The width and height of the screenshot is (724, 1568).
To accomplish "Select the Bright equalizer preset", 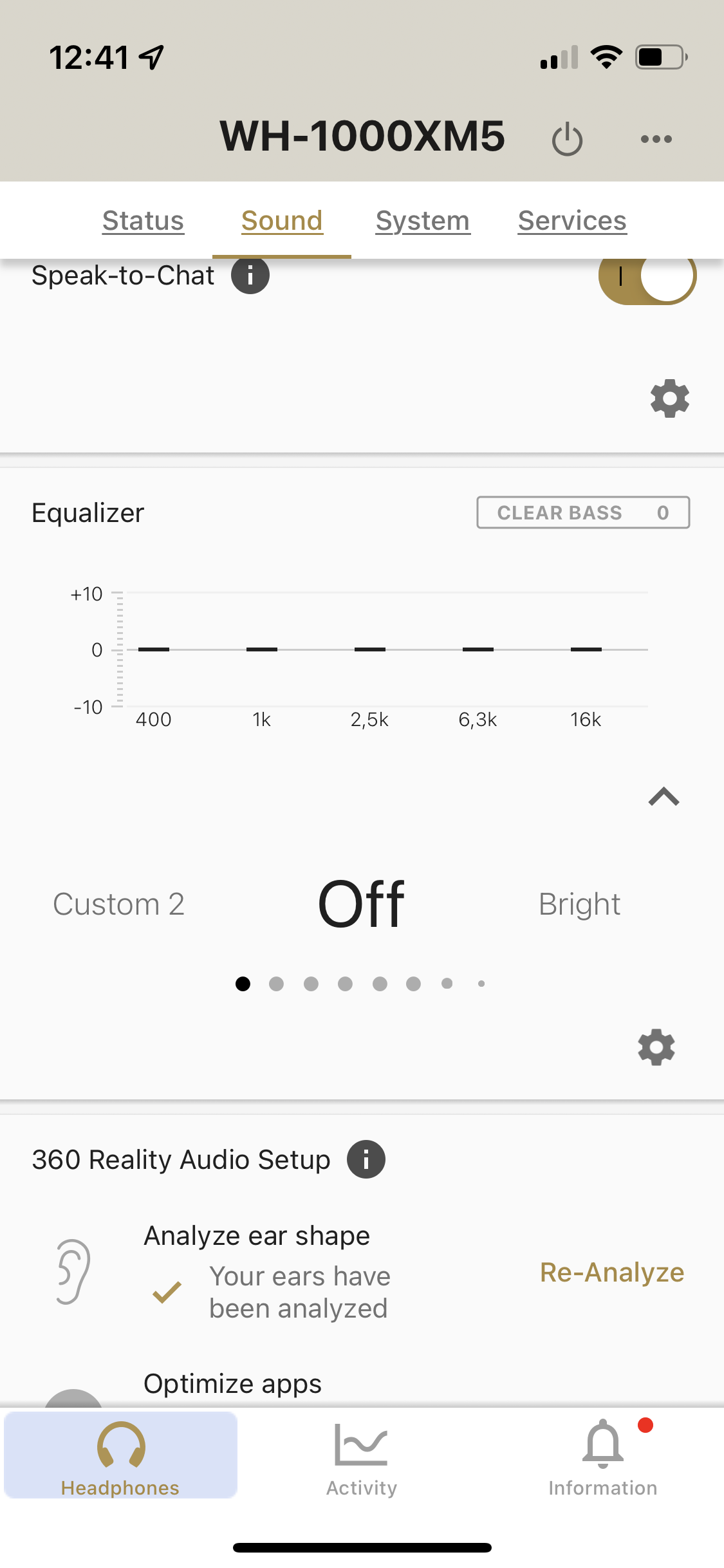I will [579, 904].
